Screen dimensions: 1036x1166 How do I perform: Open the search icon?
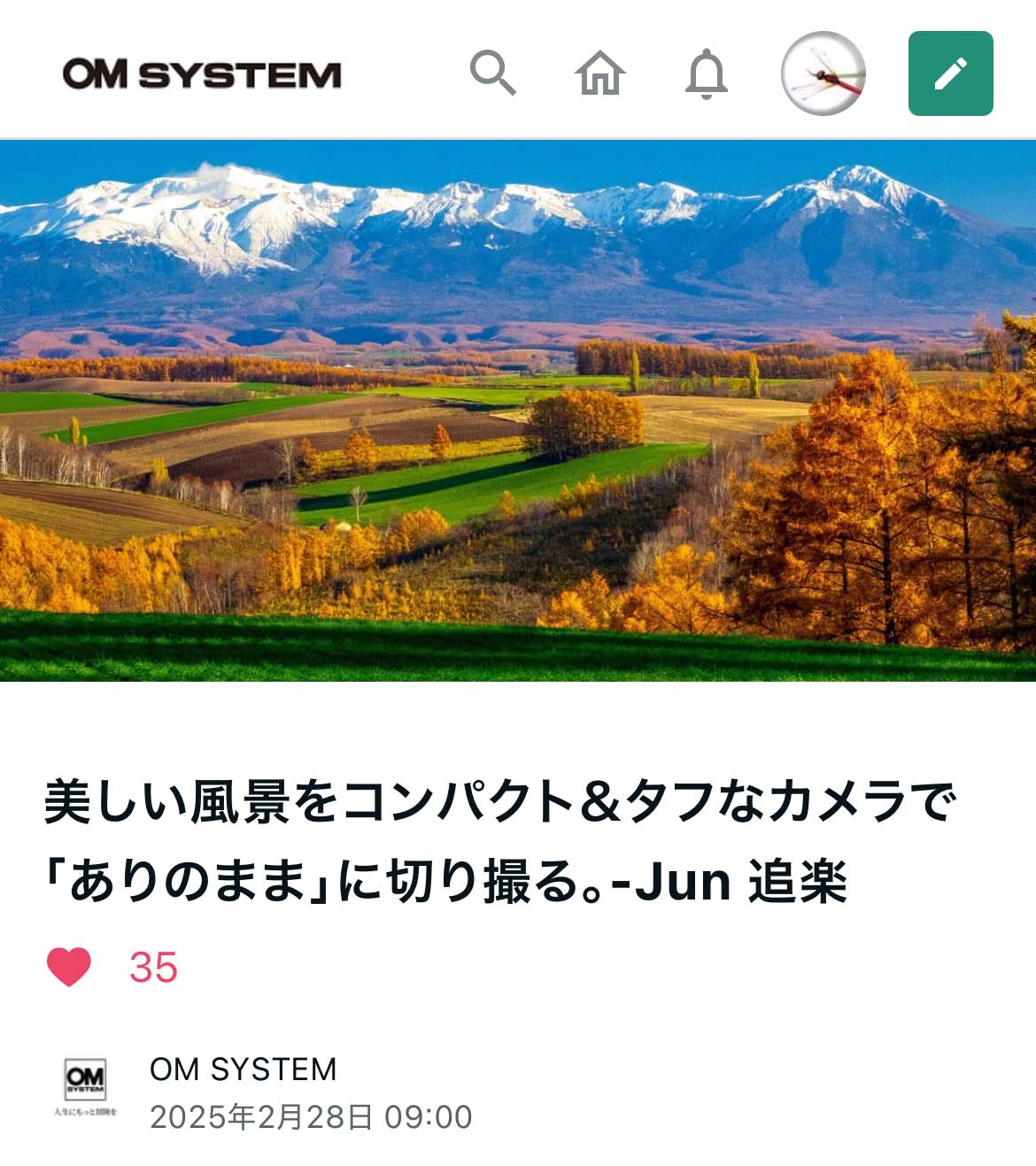coord(492,73)
